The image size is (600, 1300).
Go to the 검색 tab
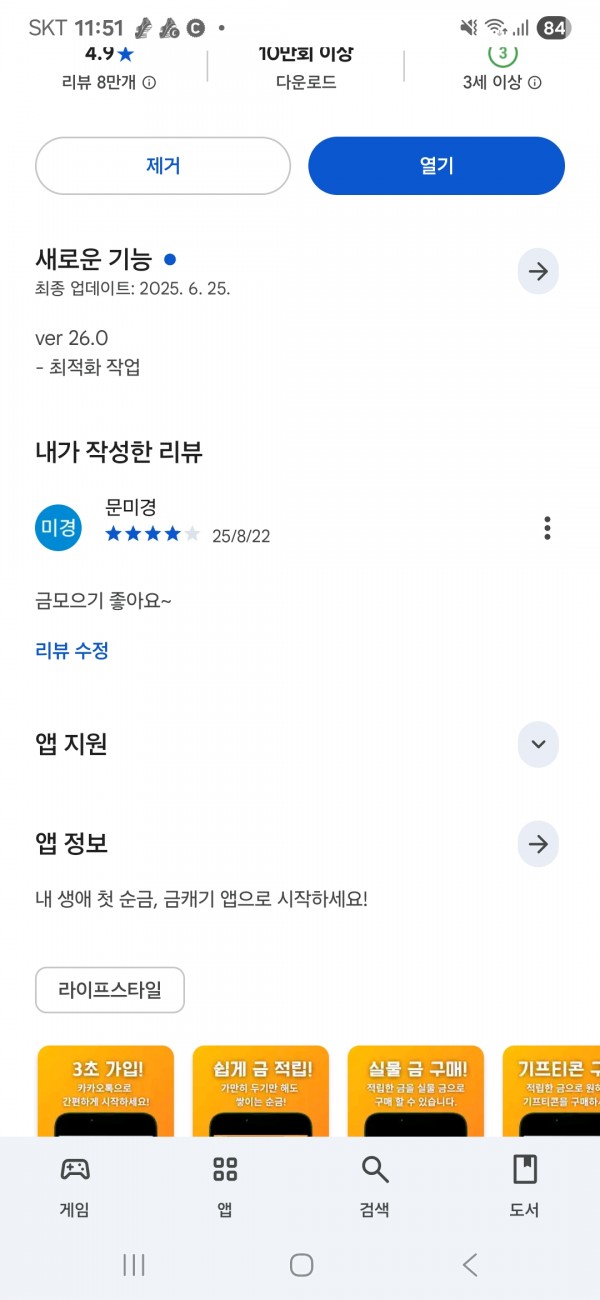tap(375, 1187)
